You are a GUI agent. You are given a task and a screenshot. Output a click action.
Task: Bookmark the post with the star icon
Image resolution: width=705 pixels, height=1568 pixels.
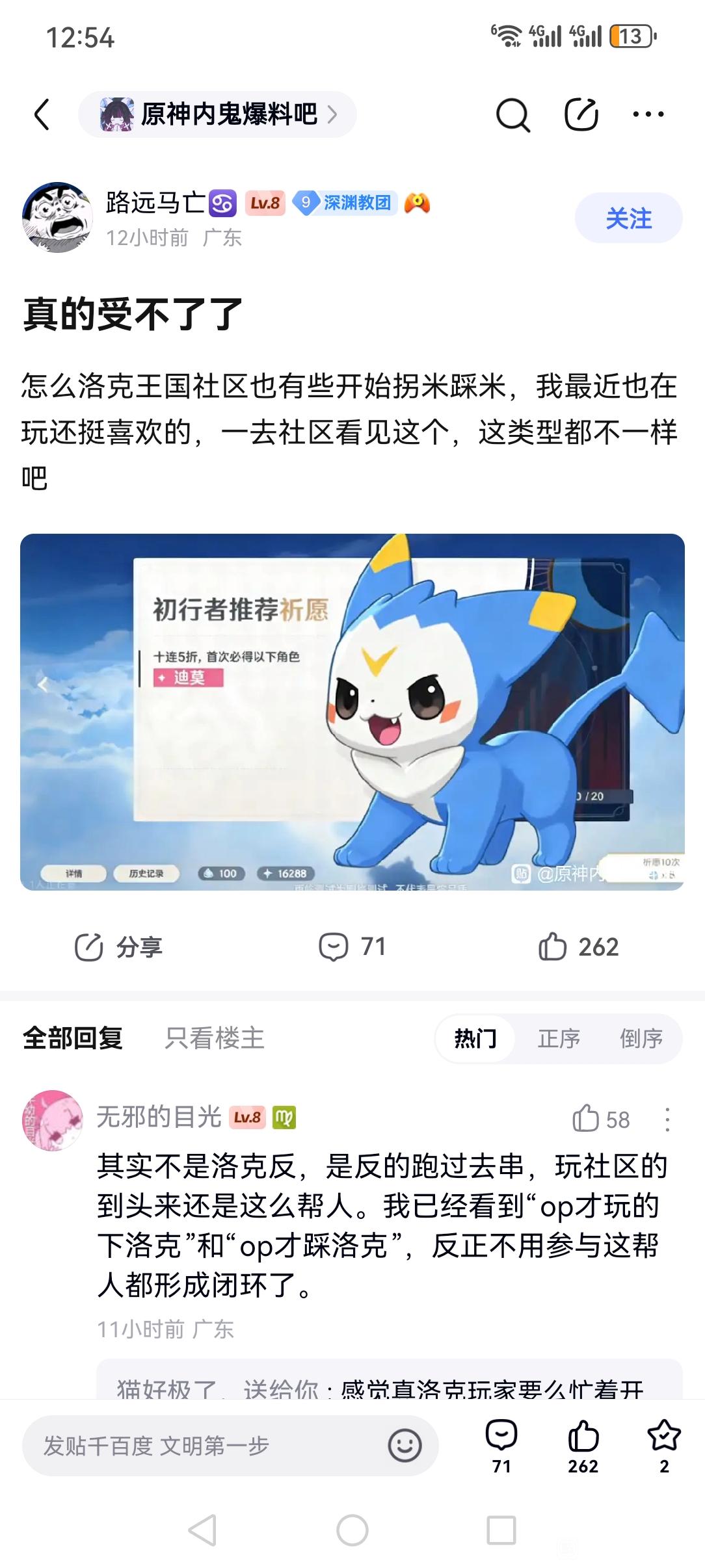pyautogui.click(x=663, y=1446)
